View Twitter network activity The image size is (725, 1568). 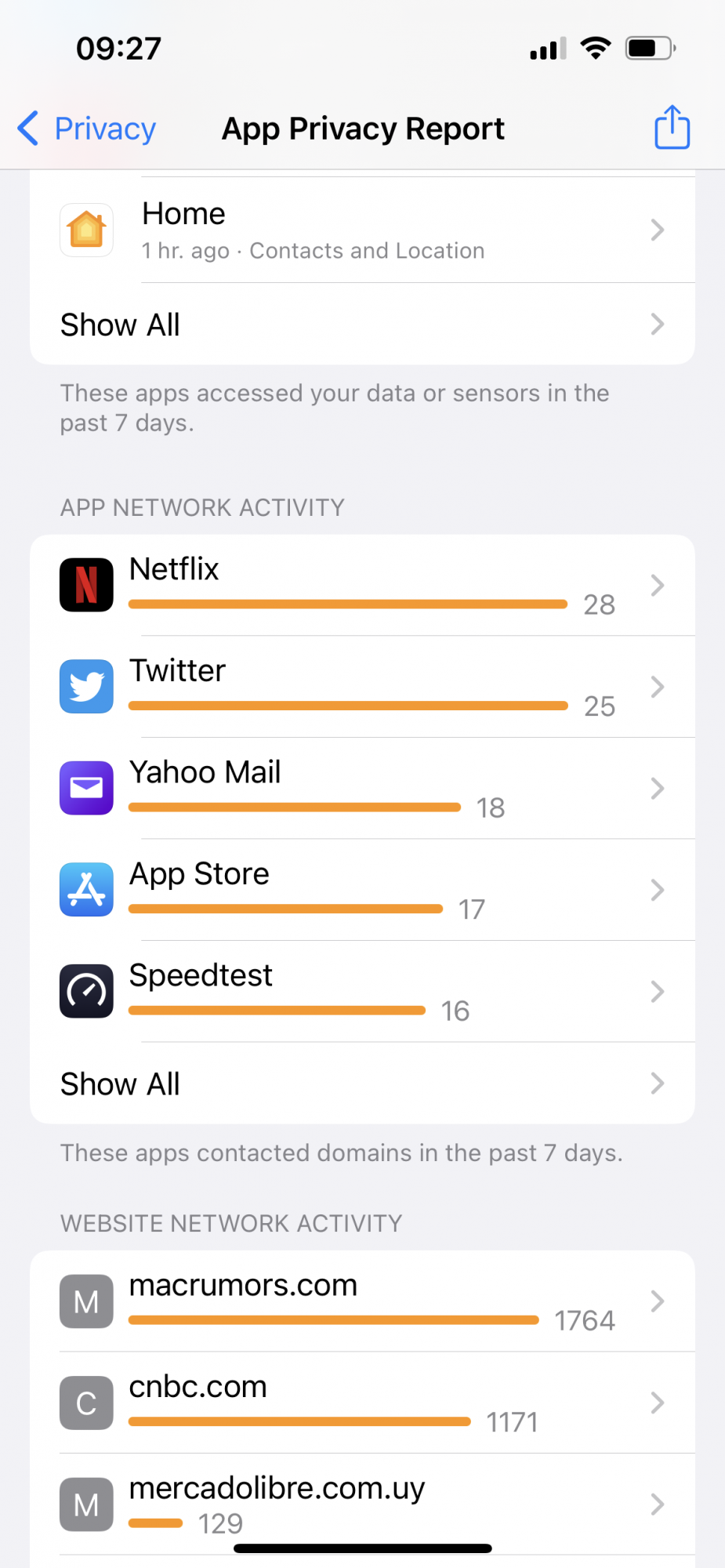(x=362, y=687)
